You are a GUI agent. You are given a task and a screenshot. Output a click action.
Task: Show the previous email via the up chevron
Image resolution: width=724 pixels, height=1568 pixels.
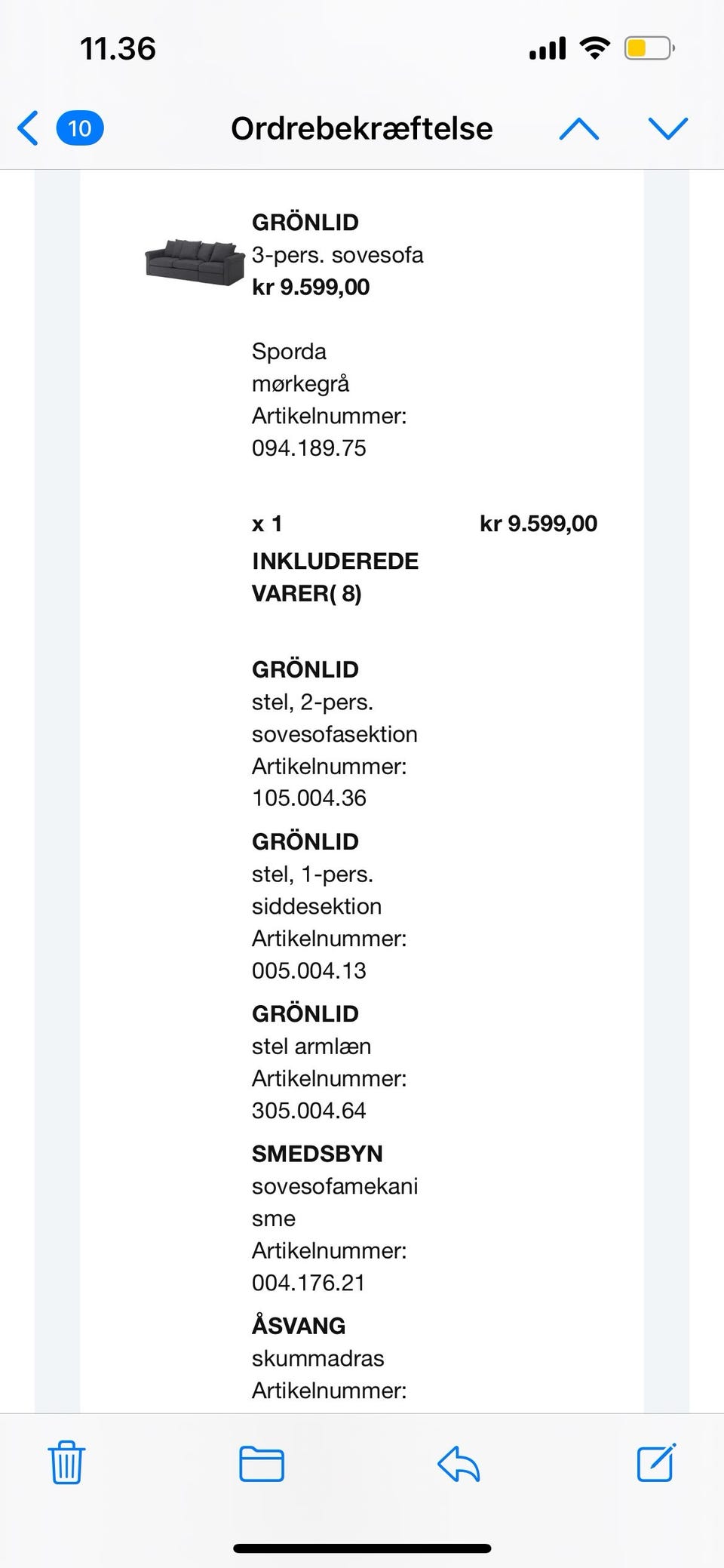click(578, 128)
